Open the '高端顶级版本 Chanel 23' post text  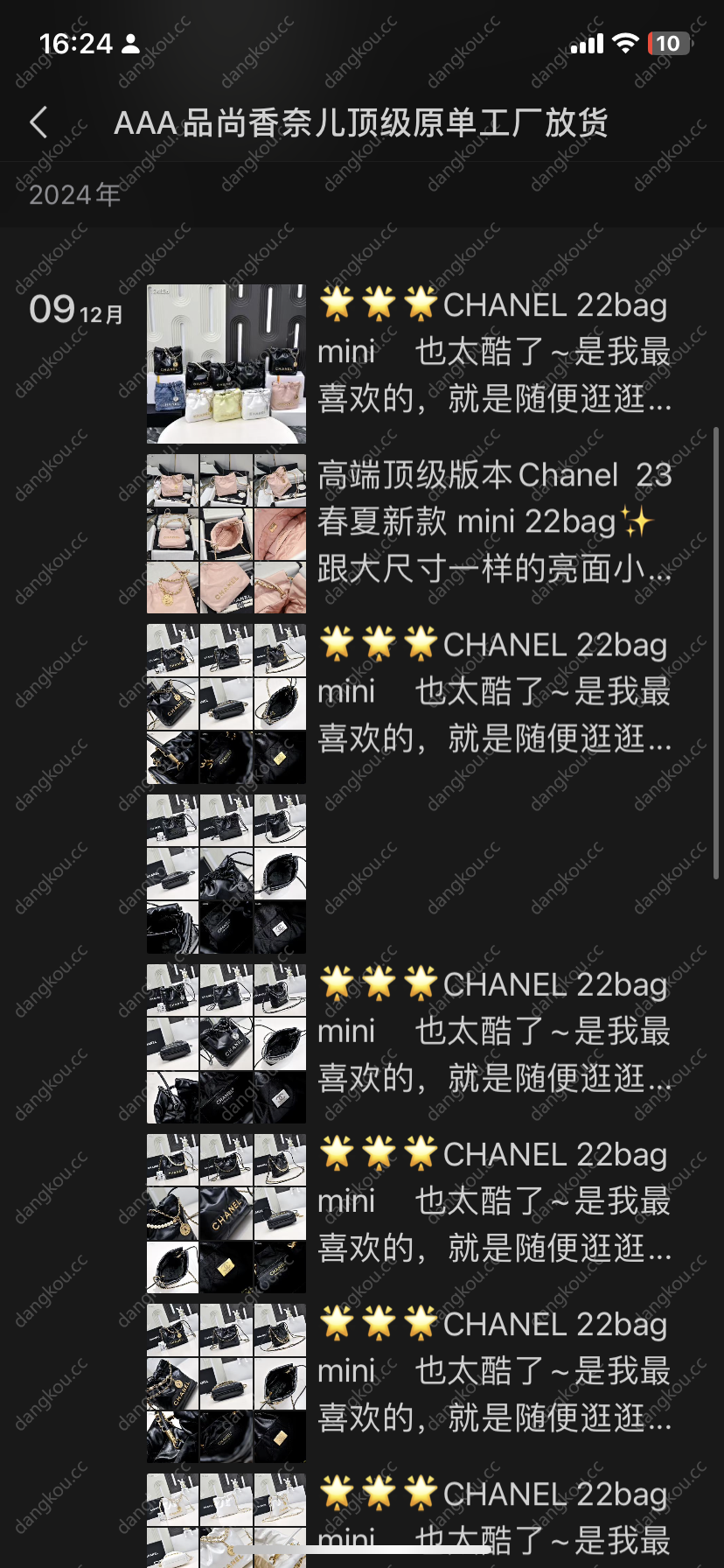point(494,522)
